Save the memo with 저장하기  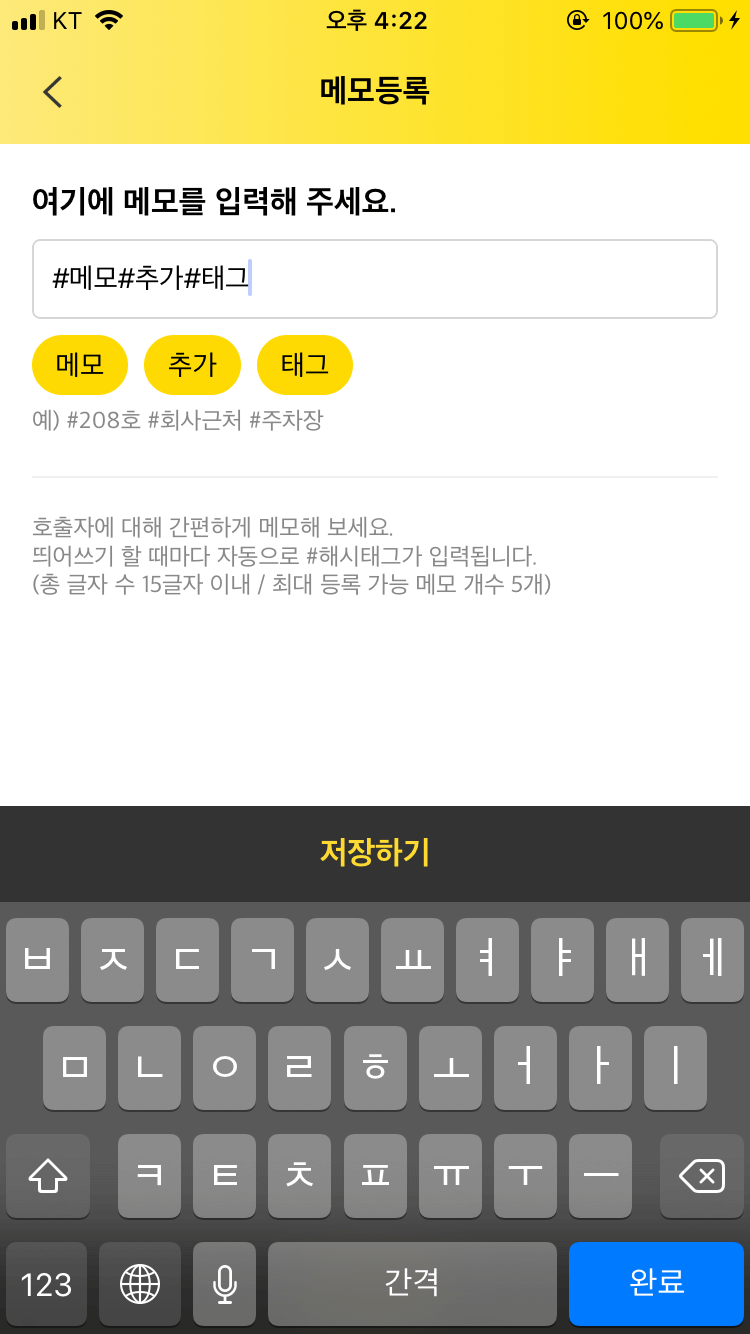375,852
